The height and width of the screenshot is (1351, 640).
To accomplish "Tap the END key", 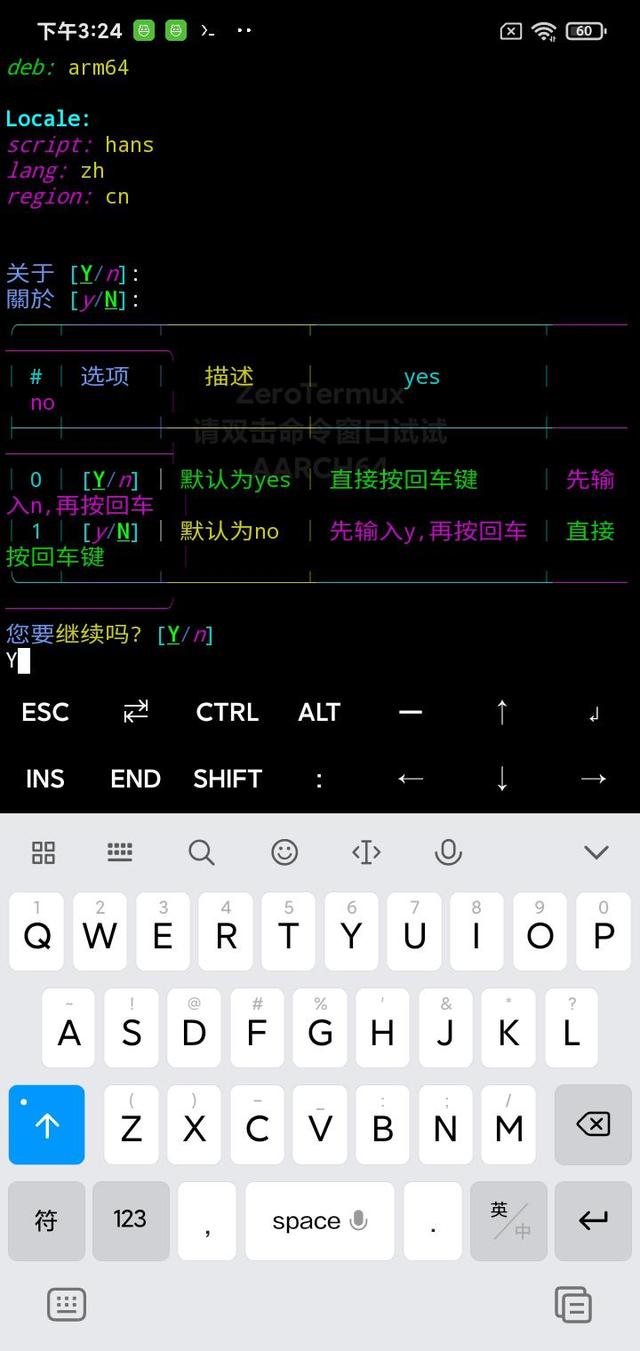I will [136, 779].
